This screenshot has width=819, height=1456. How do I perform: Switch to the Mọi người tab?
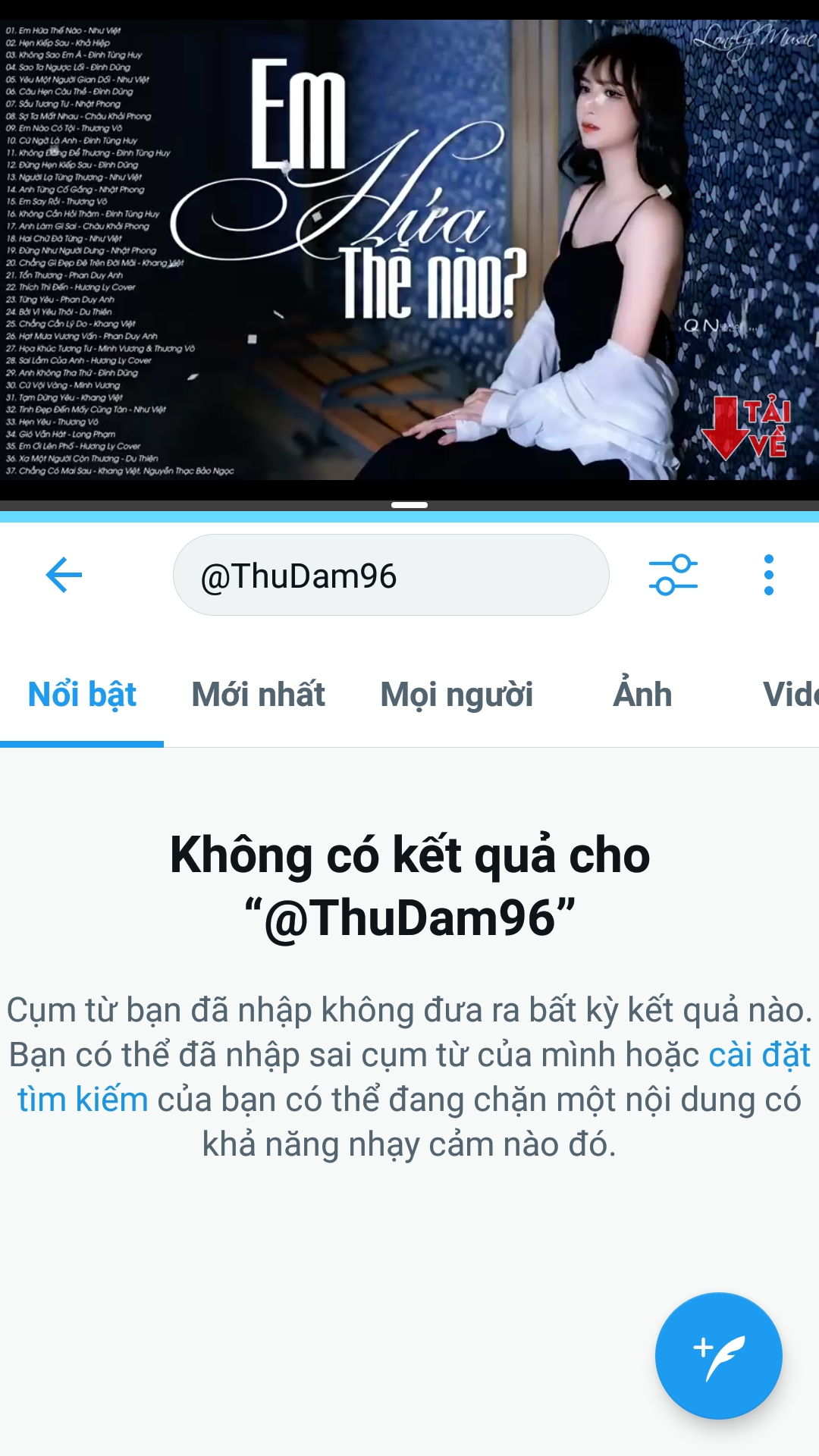[457, 695]
